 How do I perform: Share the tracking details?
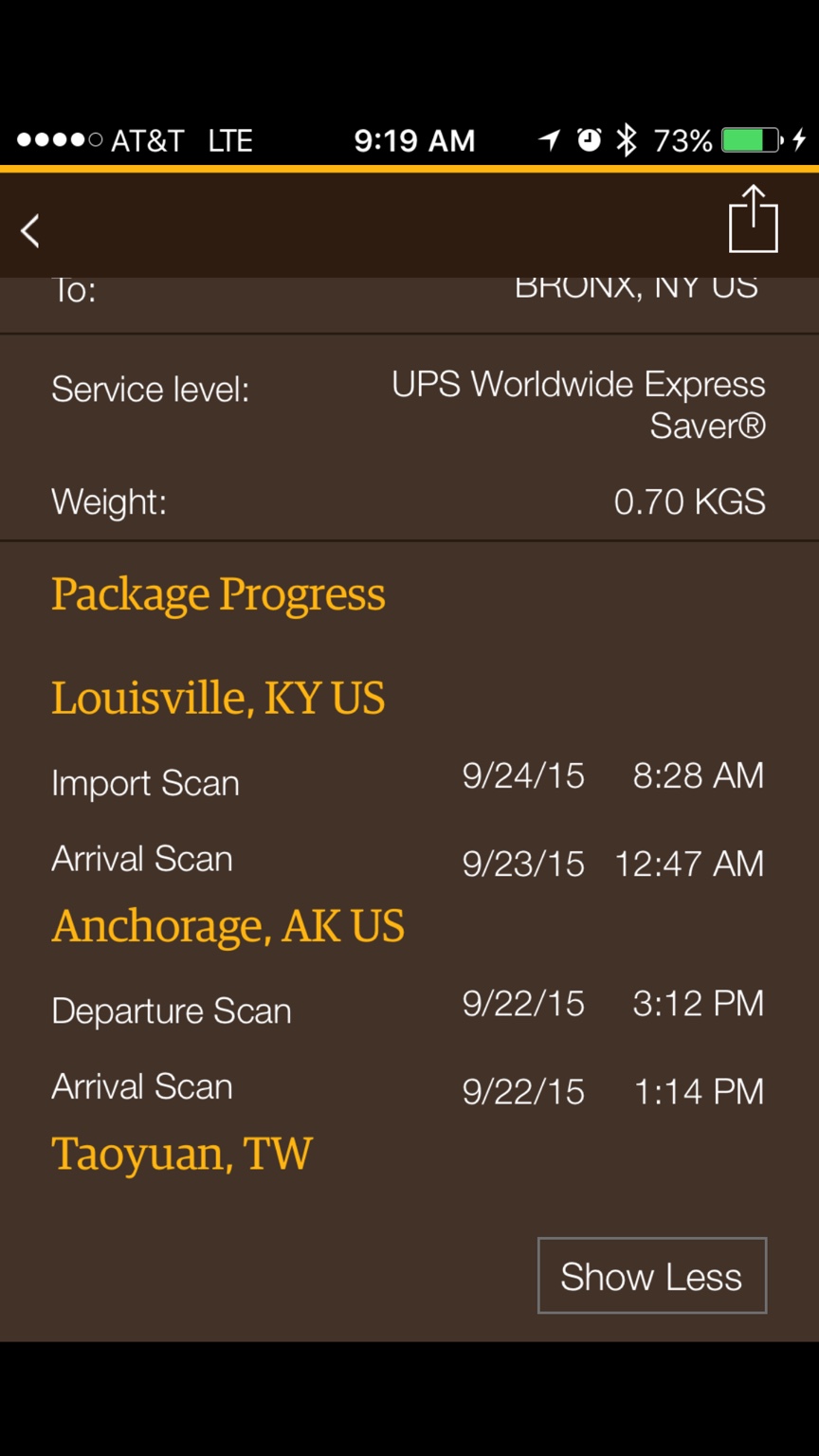(753, 220)
